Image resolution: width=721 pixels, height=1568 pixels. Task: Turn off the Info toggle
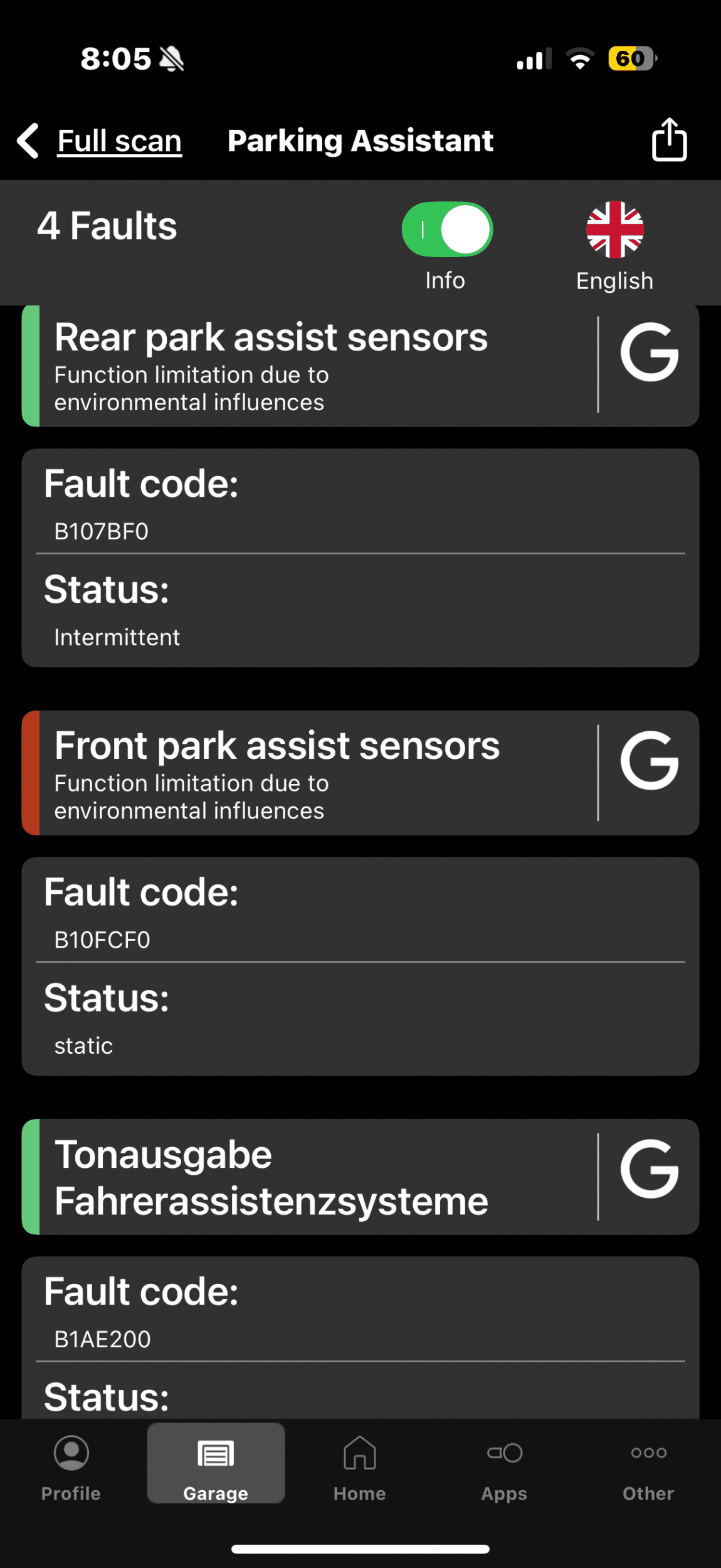click(447, 230)
